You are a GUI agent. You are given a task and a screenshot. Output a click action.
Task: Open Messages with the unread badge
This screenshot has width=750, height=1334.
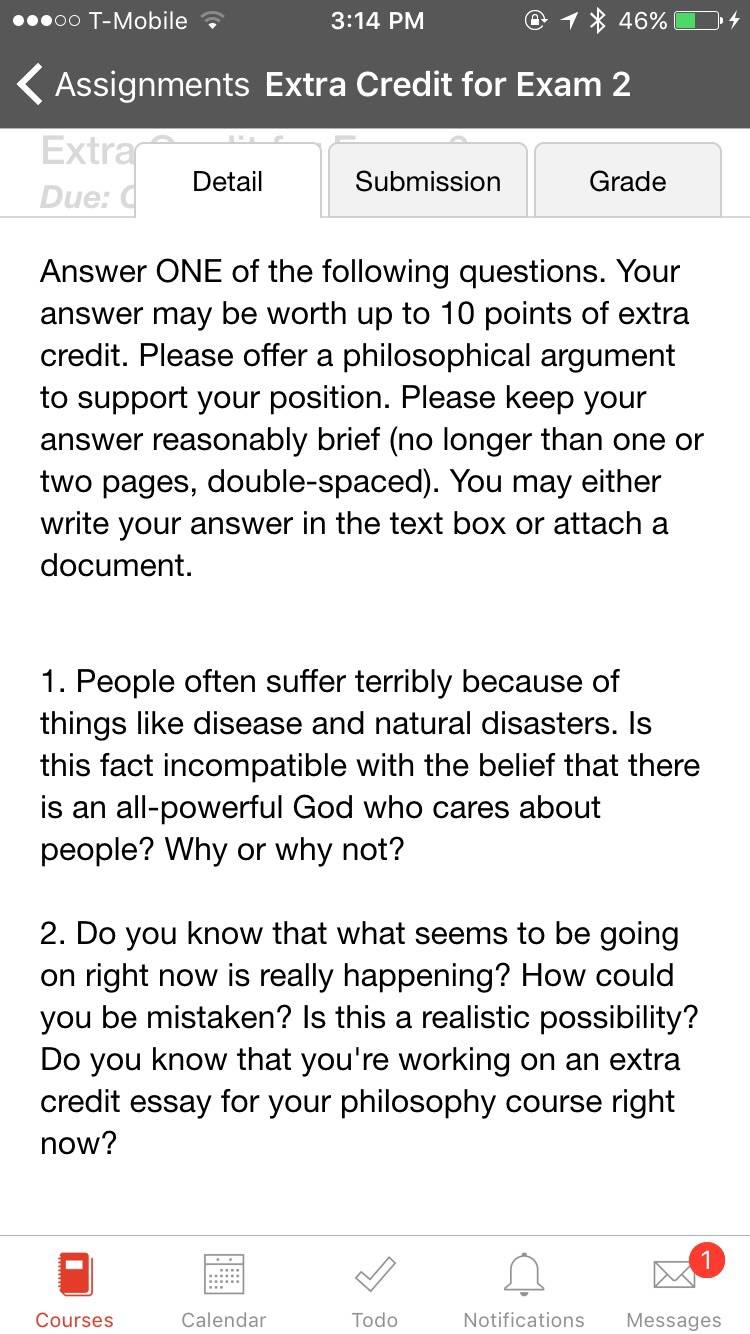[x=674, y=1289]
